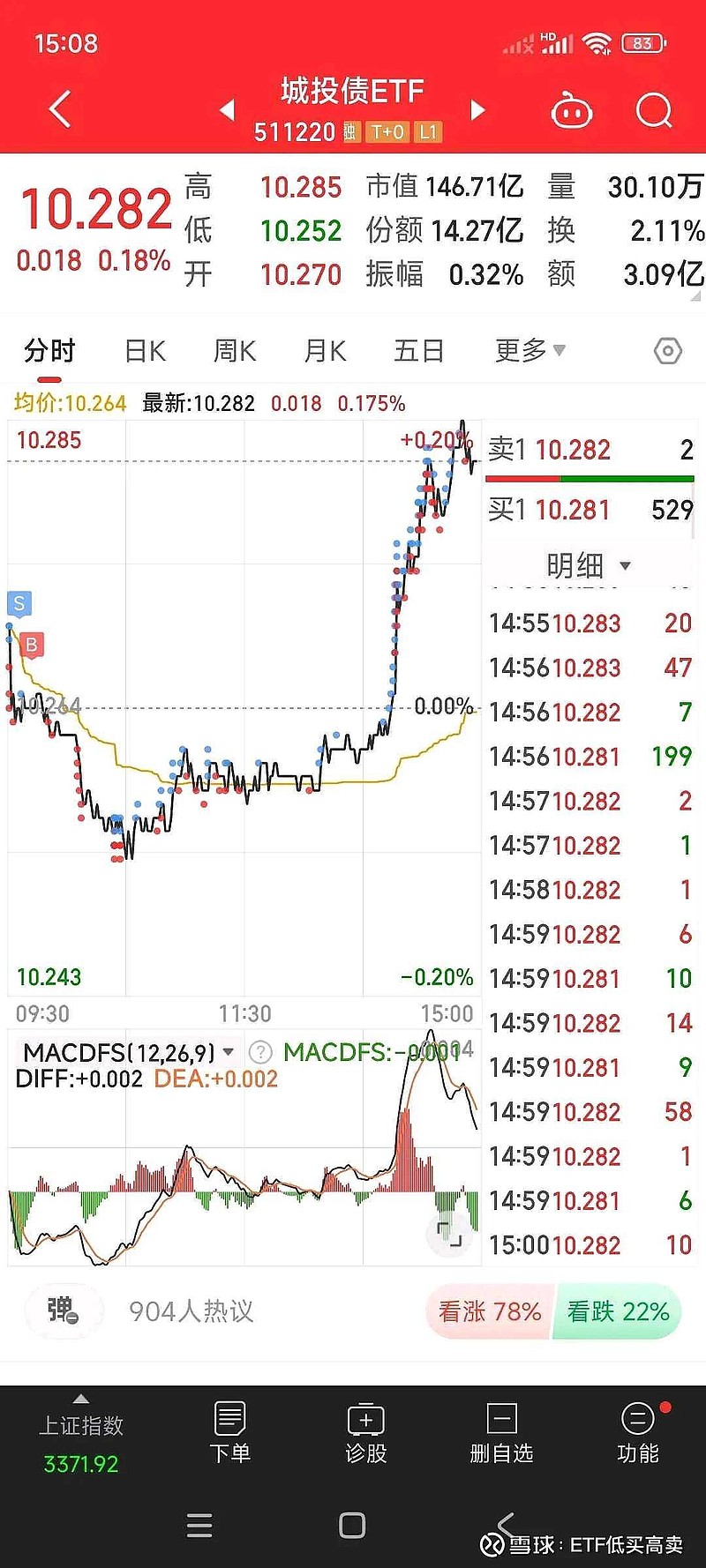This screenshot has height=1568, width=706.
Task: Vote bearish with the 看跌 button
Action: (618, 1312)
